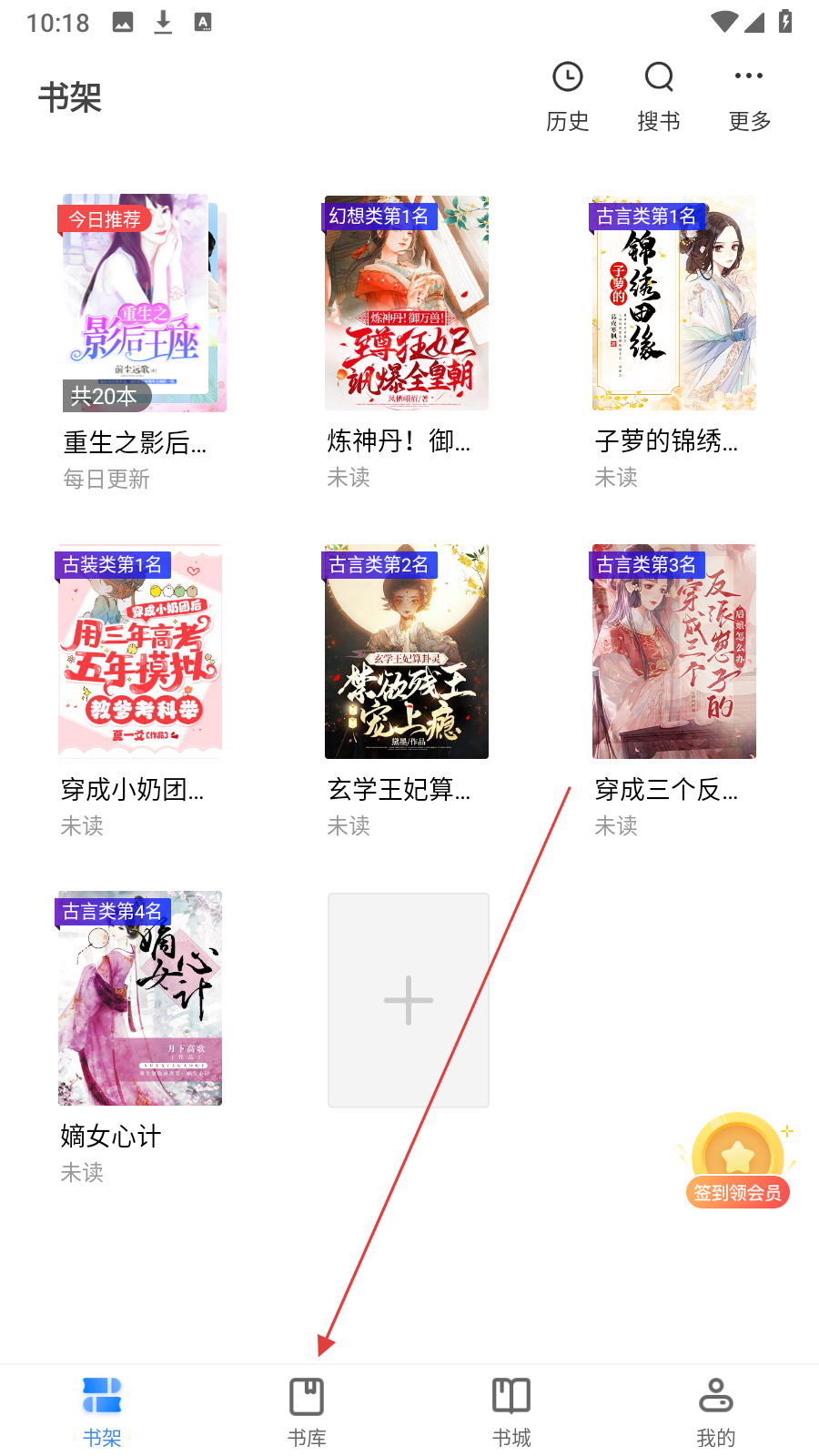This screenshot has width=819, height=1456.
Task: Go to the 书架 bookshelf tab
Action: (102, 1410)
